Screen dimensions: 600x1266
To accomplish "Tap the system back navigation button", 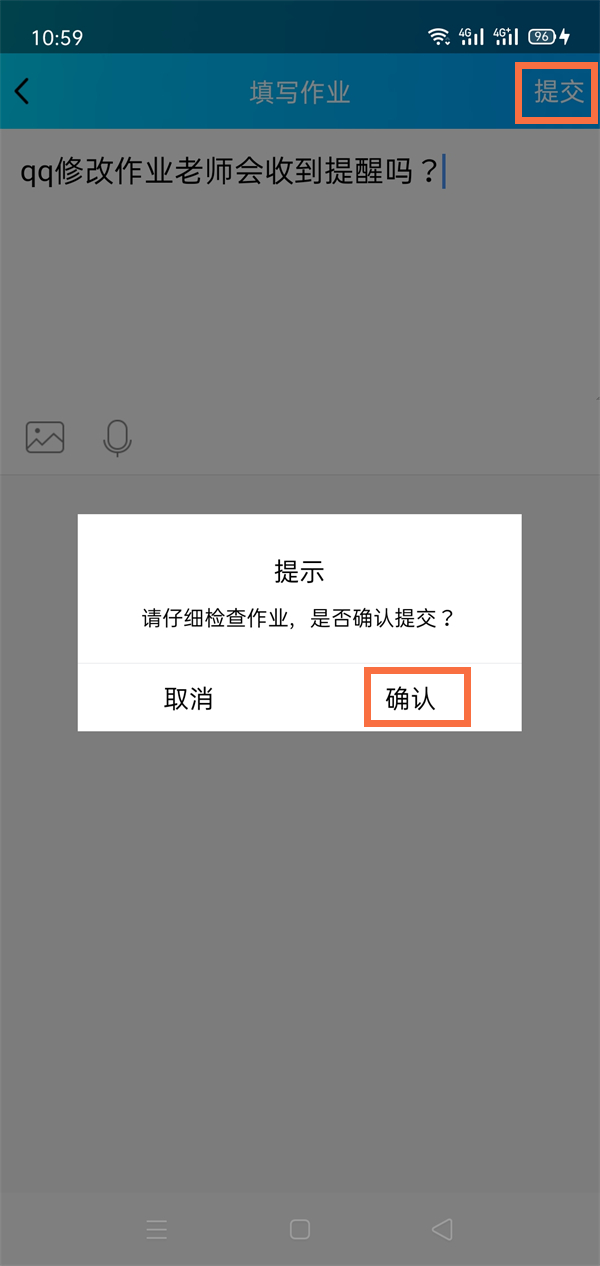I will [x=442, y=1229].
